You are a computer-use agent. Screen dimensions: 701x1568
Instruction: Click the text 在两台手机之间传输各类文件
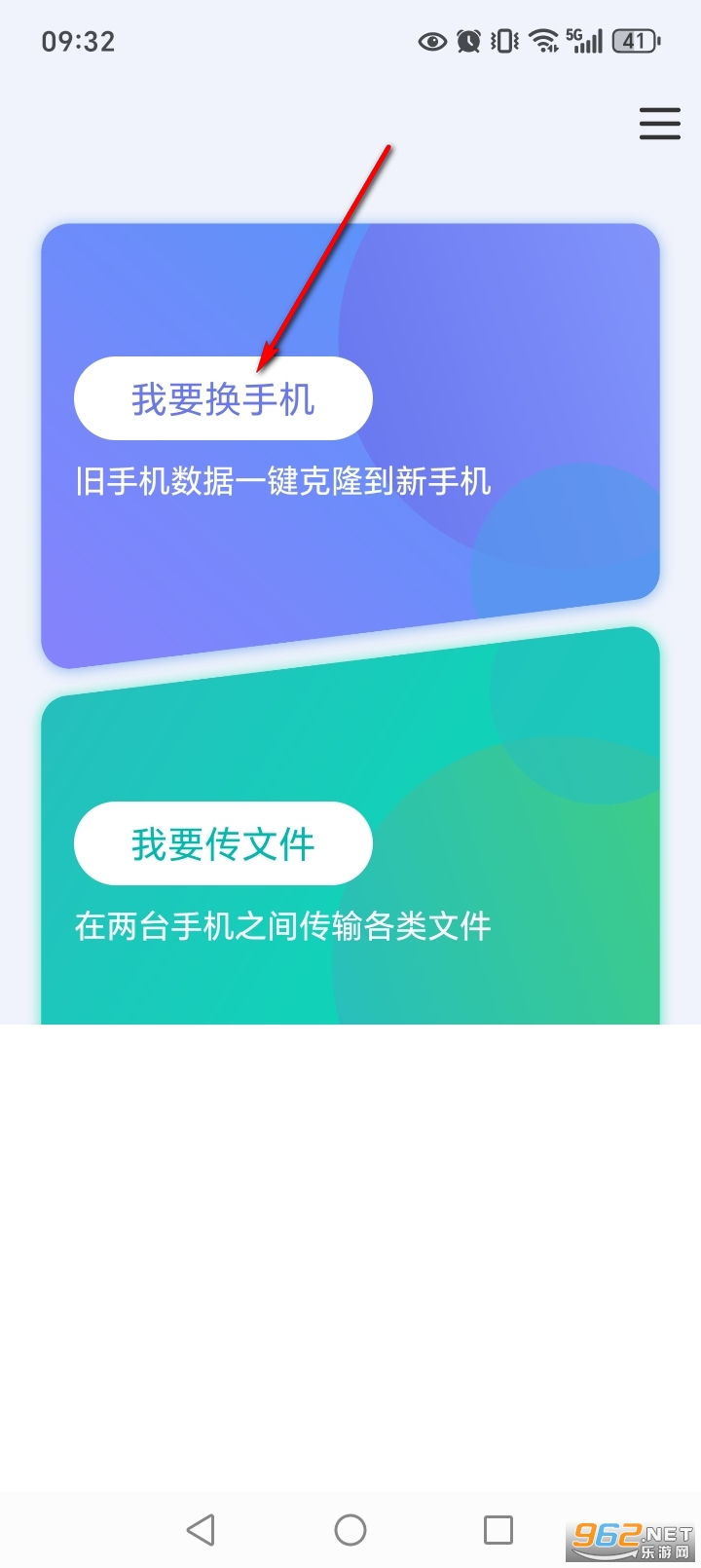[282, 926]
